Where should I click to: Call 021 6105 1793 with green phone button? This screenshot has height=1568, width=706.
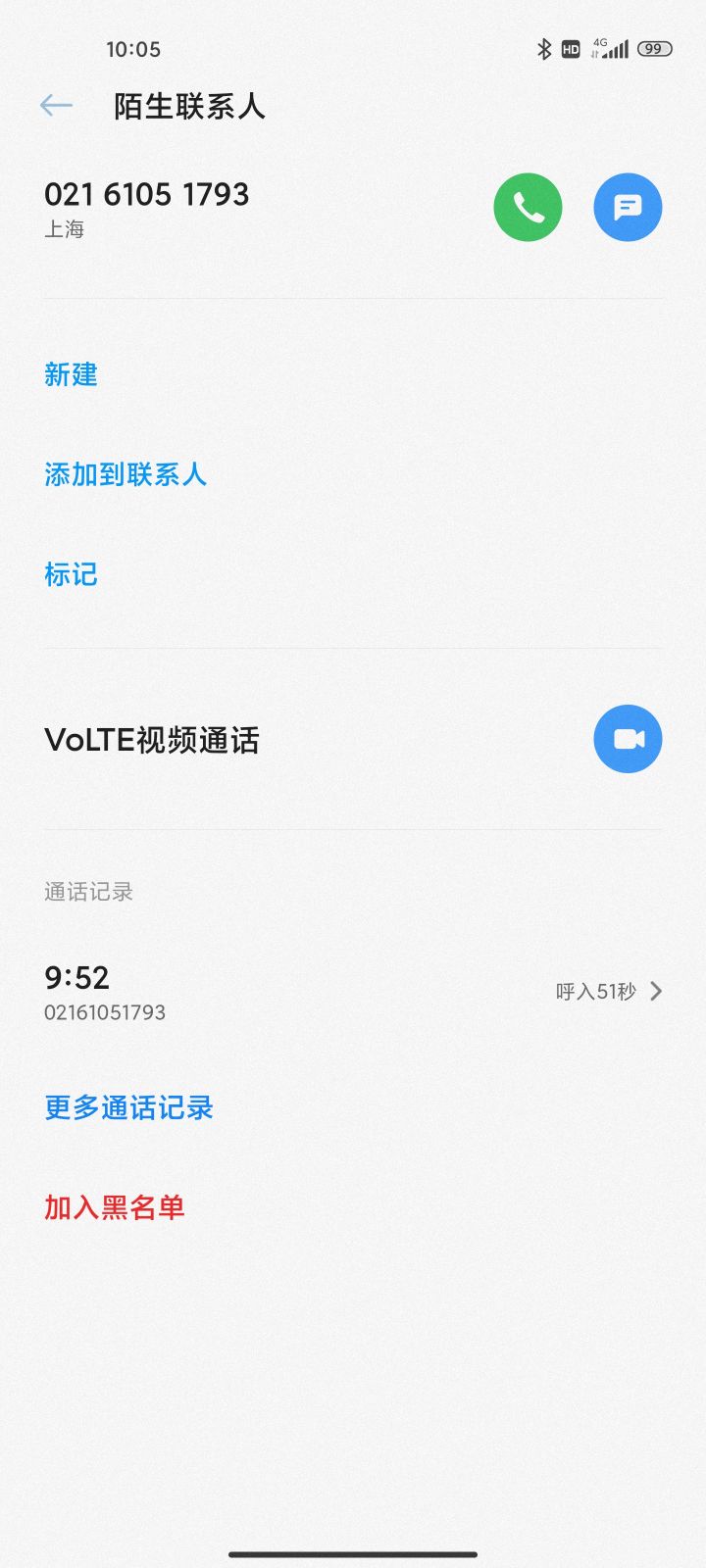[x=528, y=207]
